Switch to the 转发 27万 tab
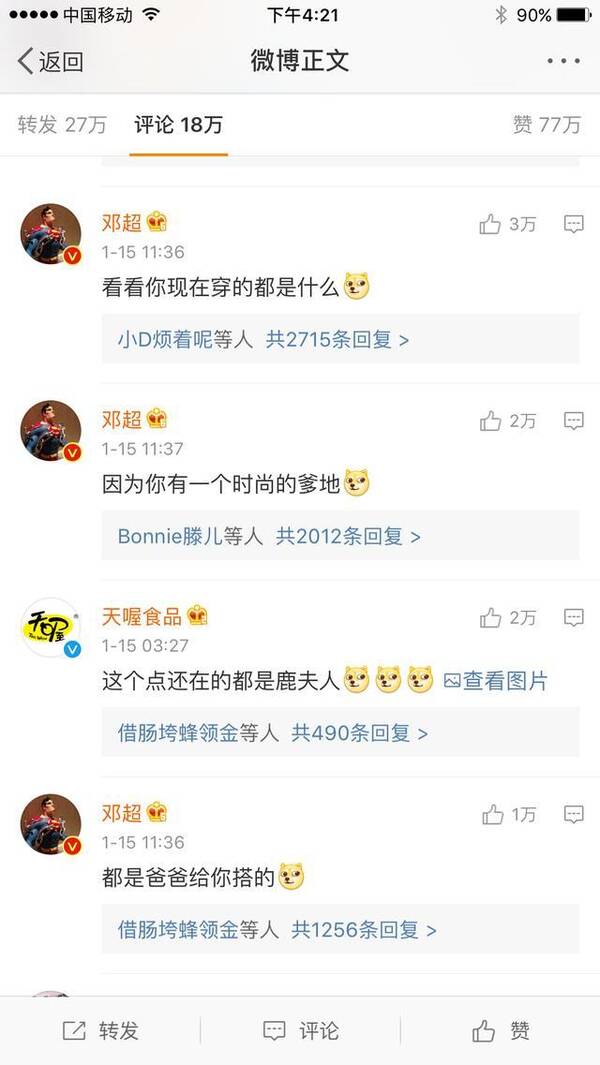 tap(62, 125)
